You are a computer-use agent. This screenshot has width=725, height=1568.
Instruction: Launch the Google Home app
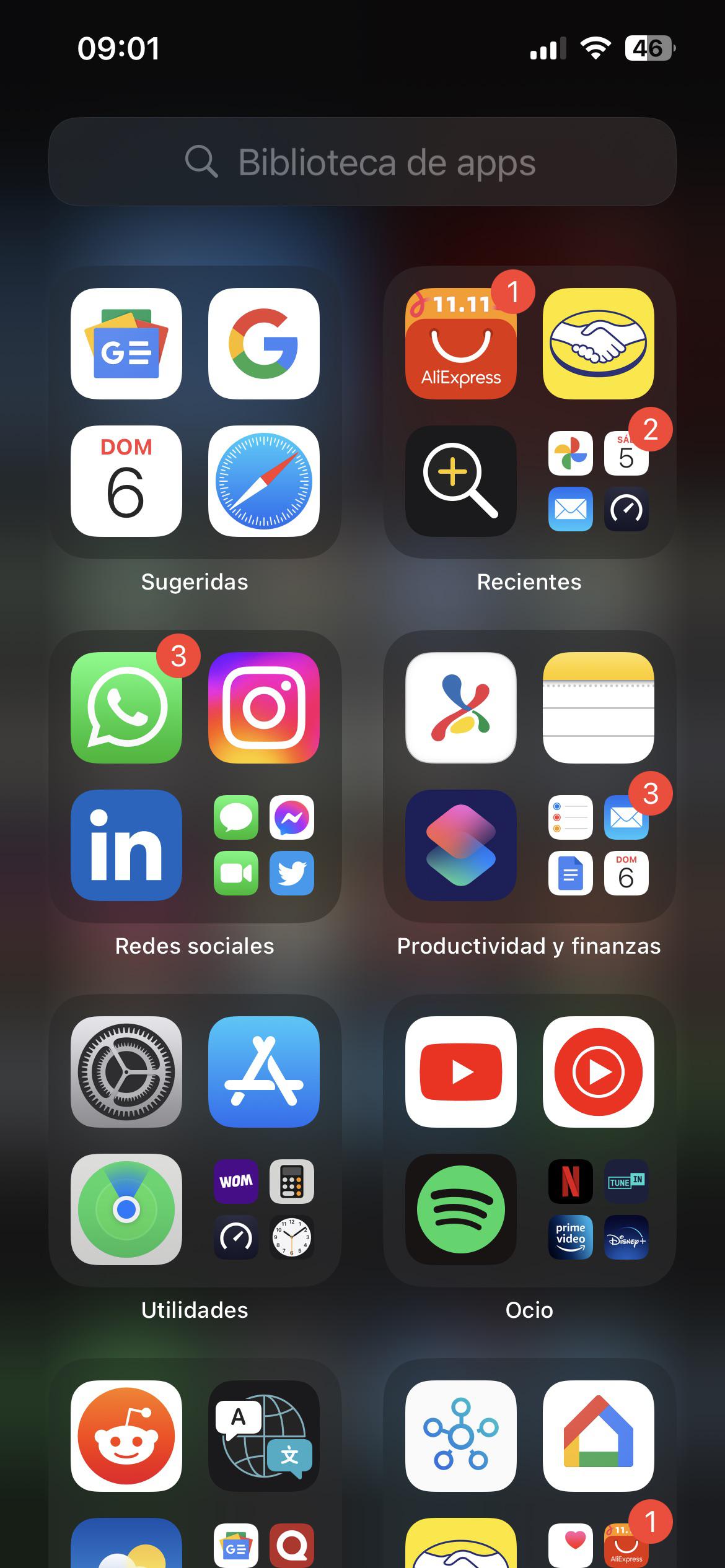(599, 1435)
